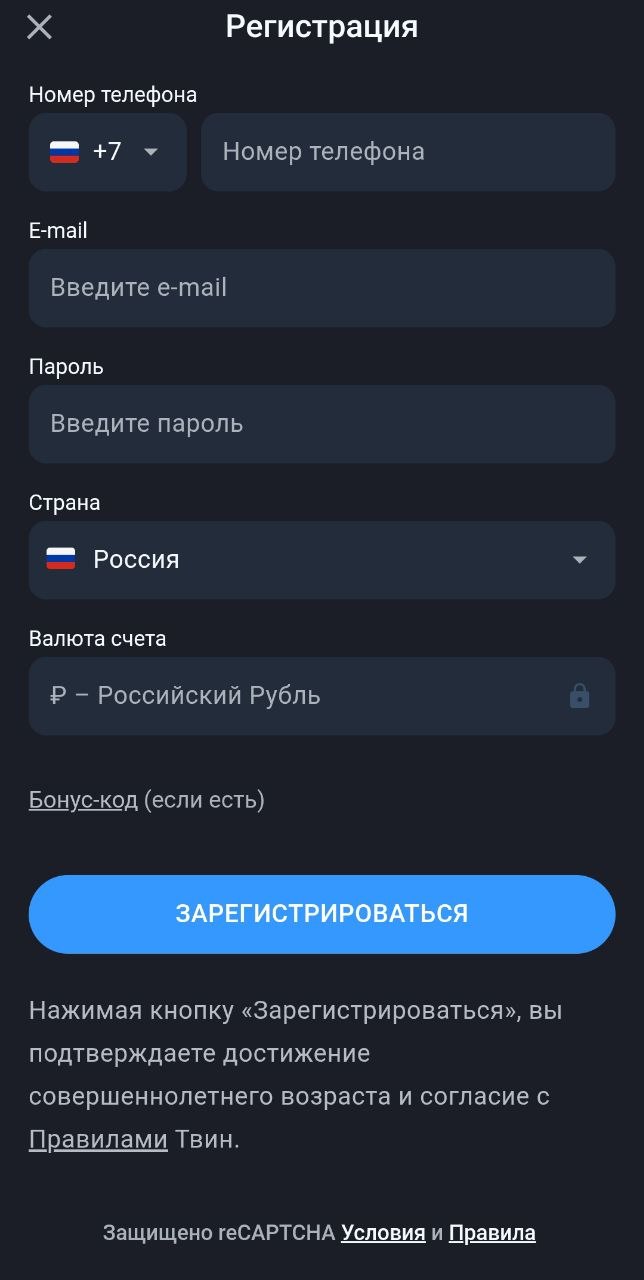This screenshot has height=1280, width=644.
Task: Tap the ЗАРЕГИСТРИРОВАТЬСЯ button
Action: [321, 914]
